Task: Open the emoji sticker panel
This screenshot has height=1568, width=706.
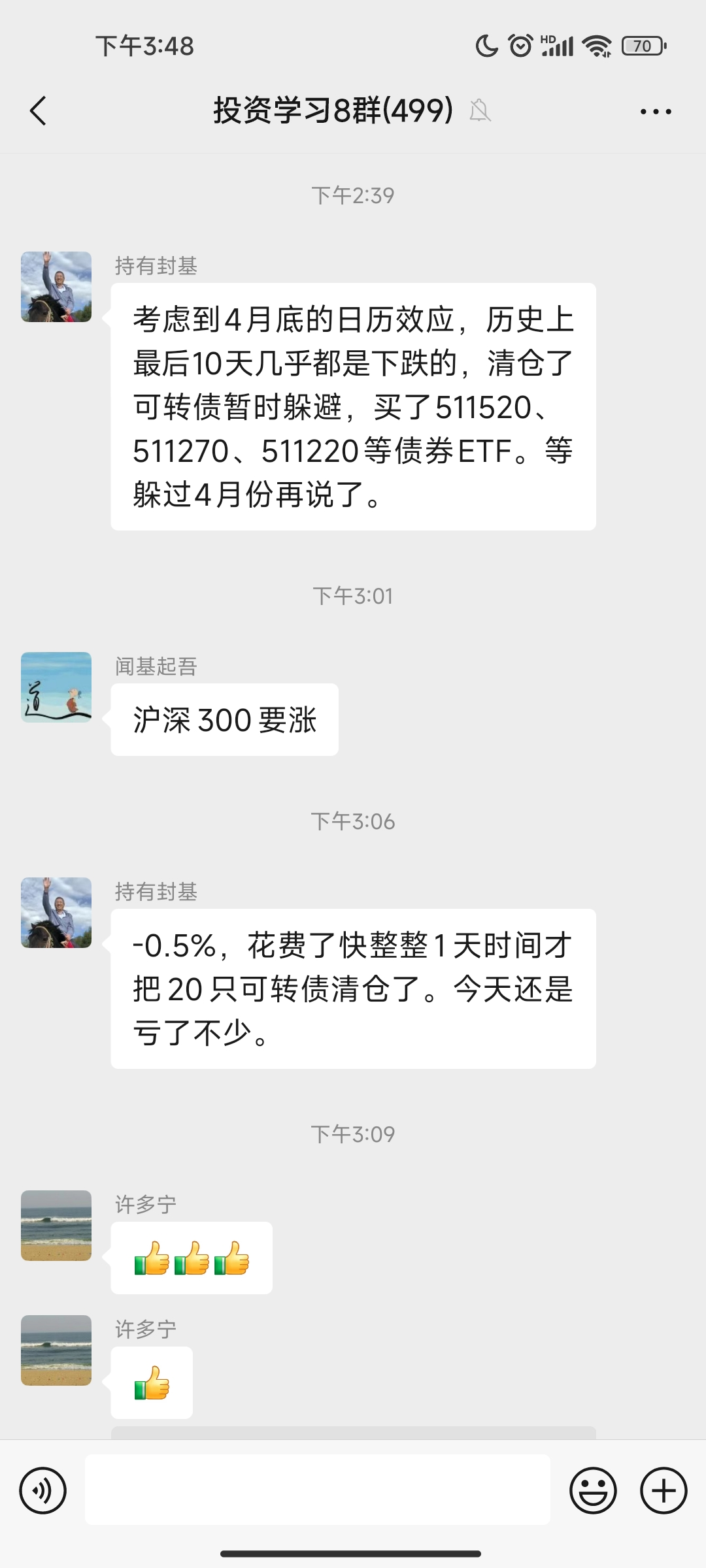Action: coord(593,1490)
